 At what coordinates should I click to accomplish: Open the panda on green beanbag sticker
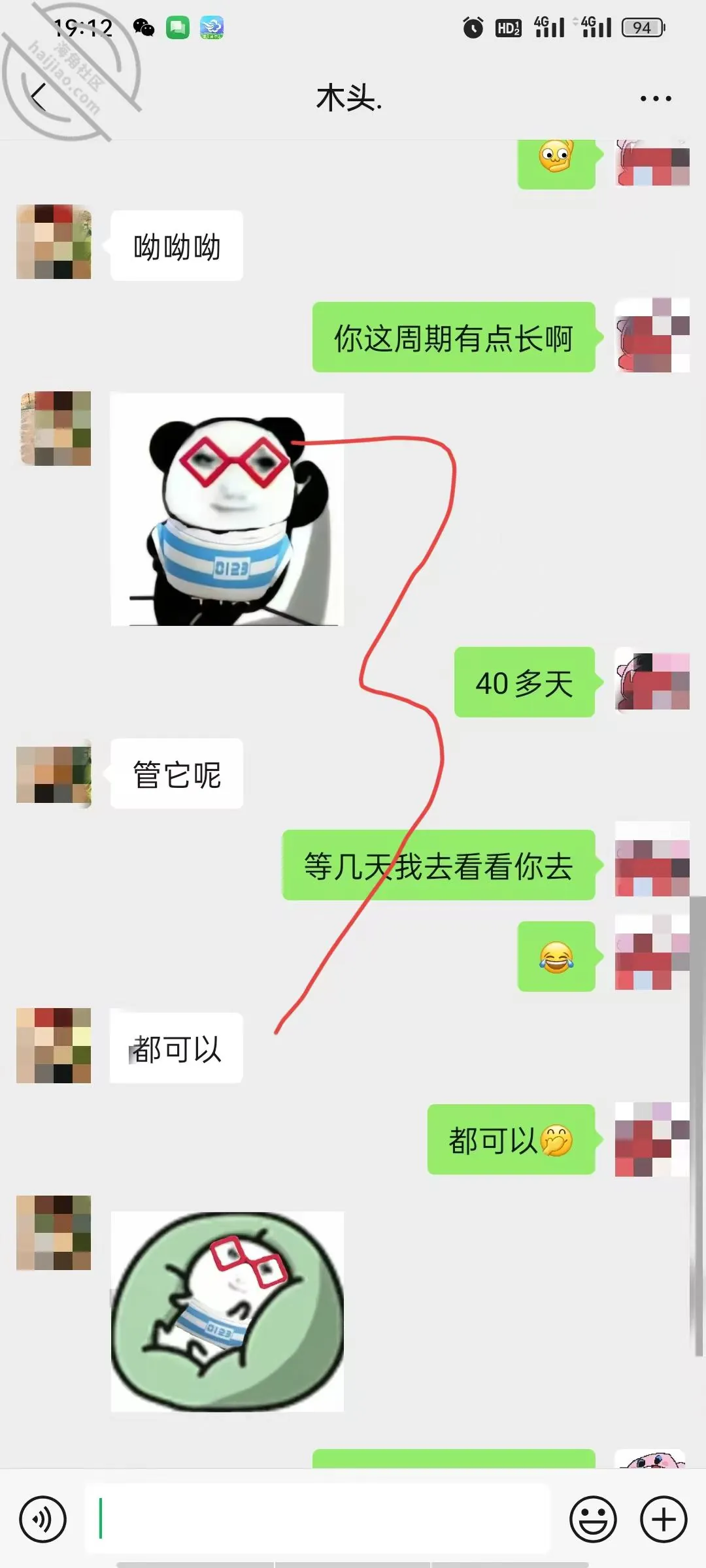(x=227, y=1312)
